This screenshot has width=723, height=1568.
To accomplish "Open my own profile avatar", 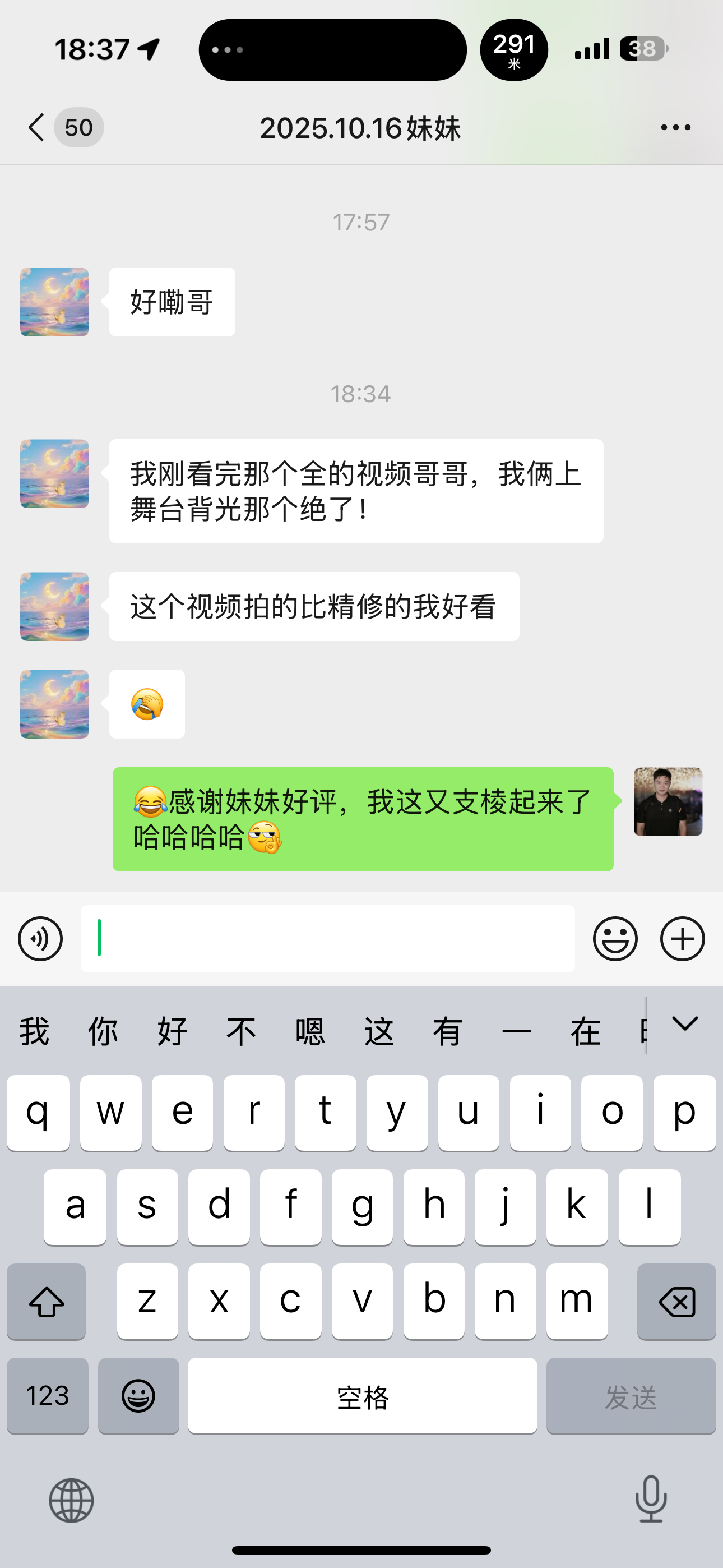I will [668, 801].
